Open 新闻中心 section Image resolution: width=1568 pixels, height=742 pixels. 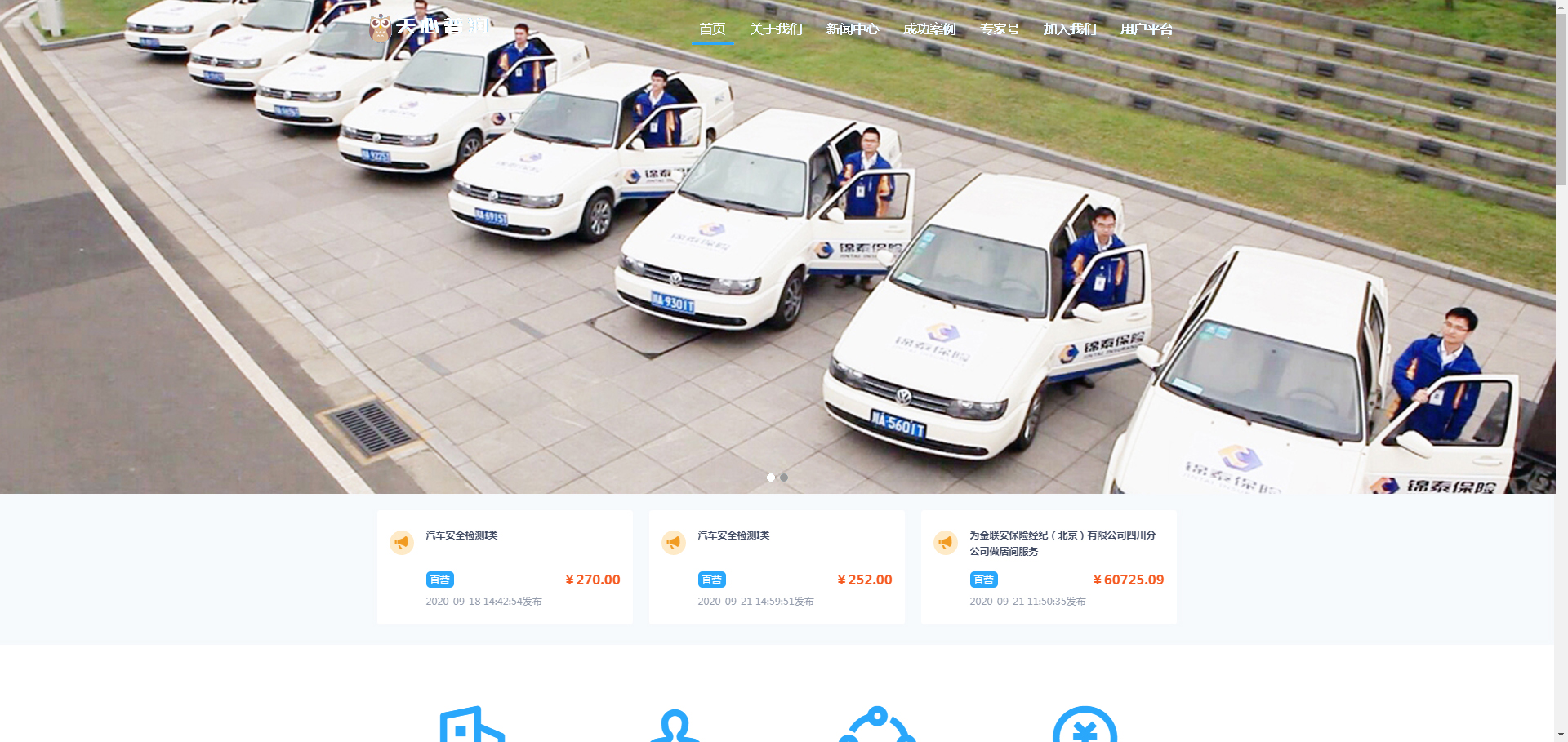[x=853, y=29]
